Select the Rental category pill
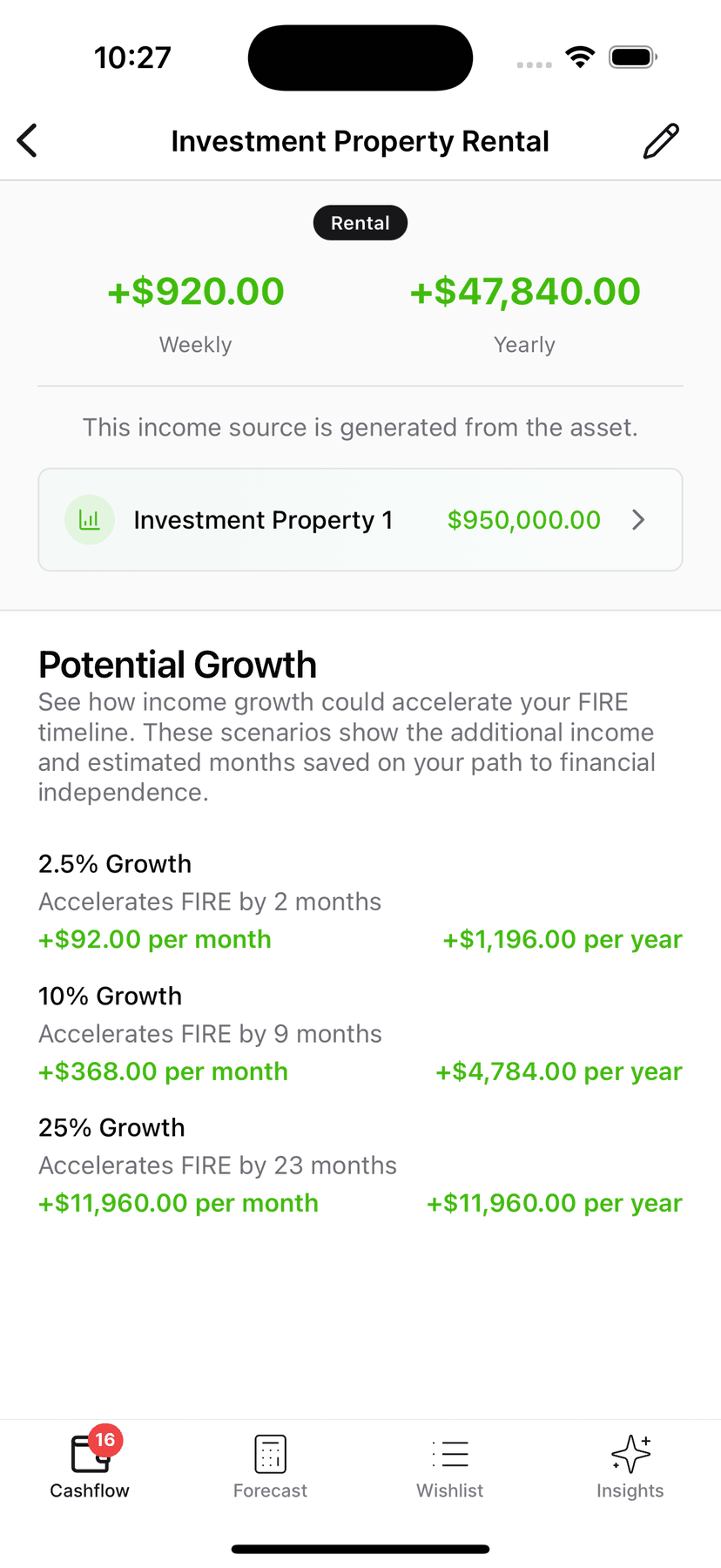 pos(360,222)
